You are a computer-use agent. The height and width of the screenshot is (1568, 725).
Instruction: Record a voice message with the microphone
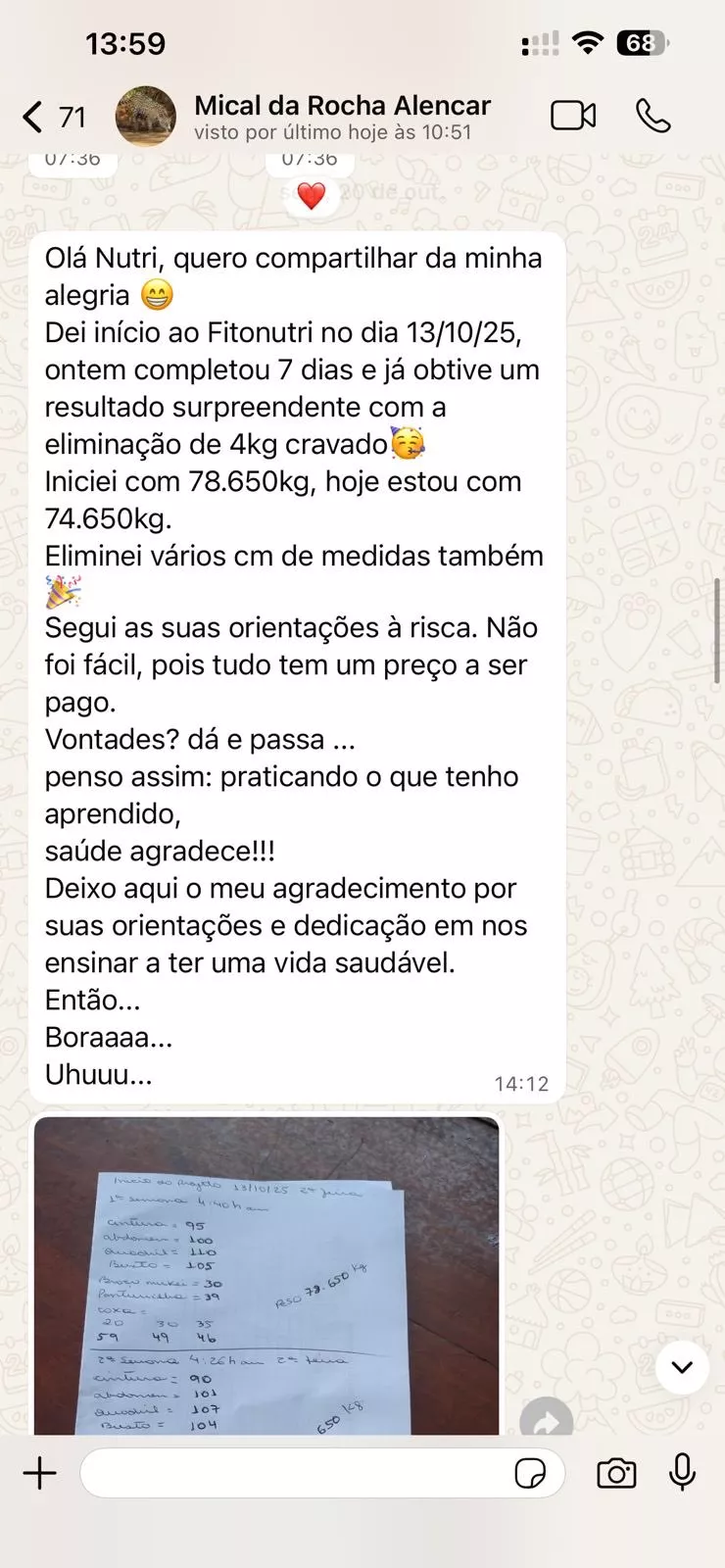coord(682,1473)
